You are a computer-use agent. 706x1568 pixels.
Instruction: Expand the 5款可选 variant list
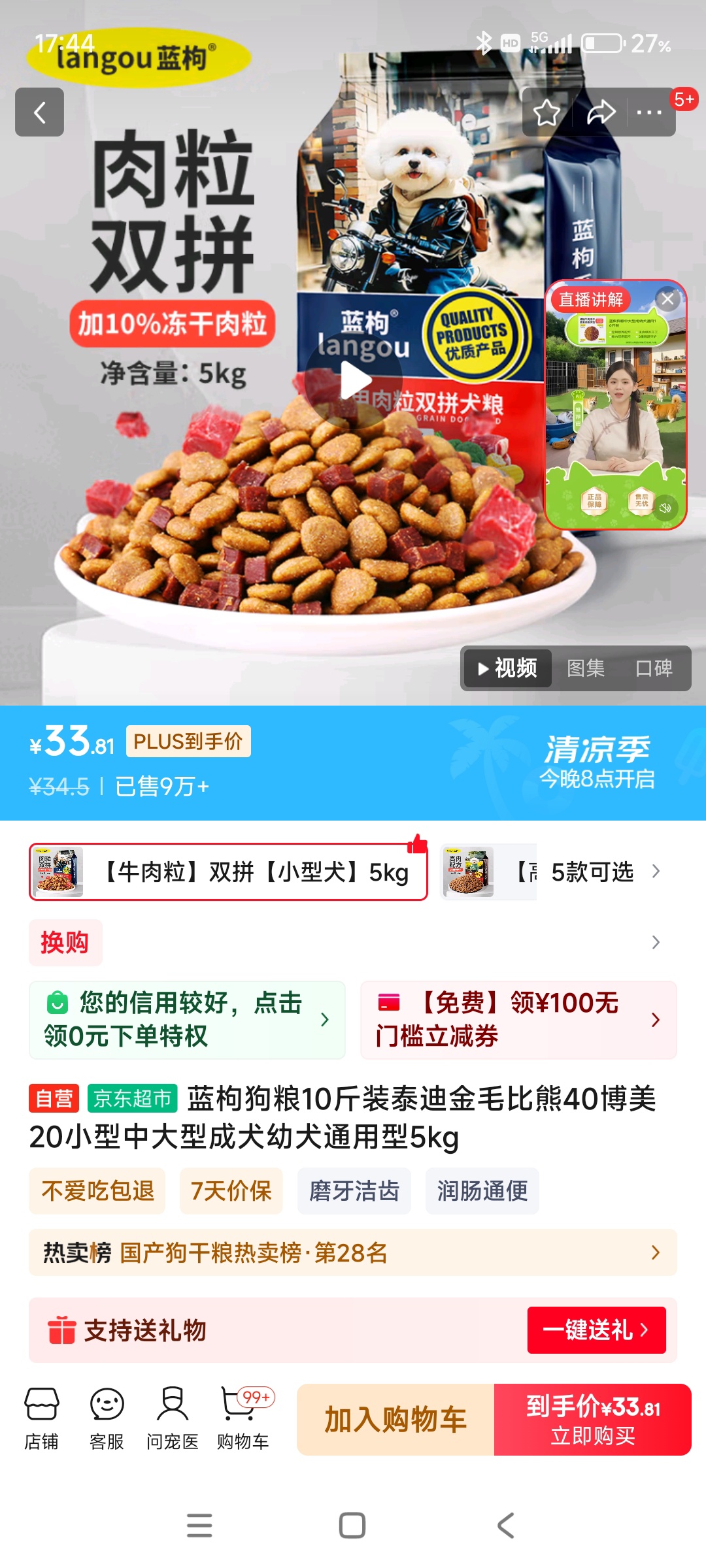(x=601, y=872)
